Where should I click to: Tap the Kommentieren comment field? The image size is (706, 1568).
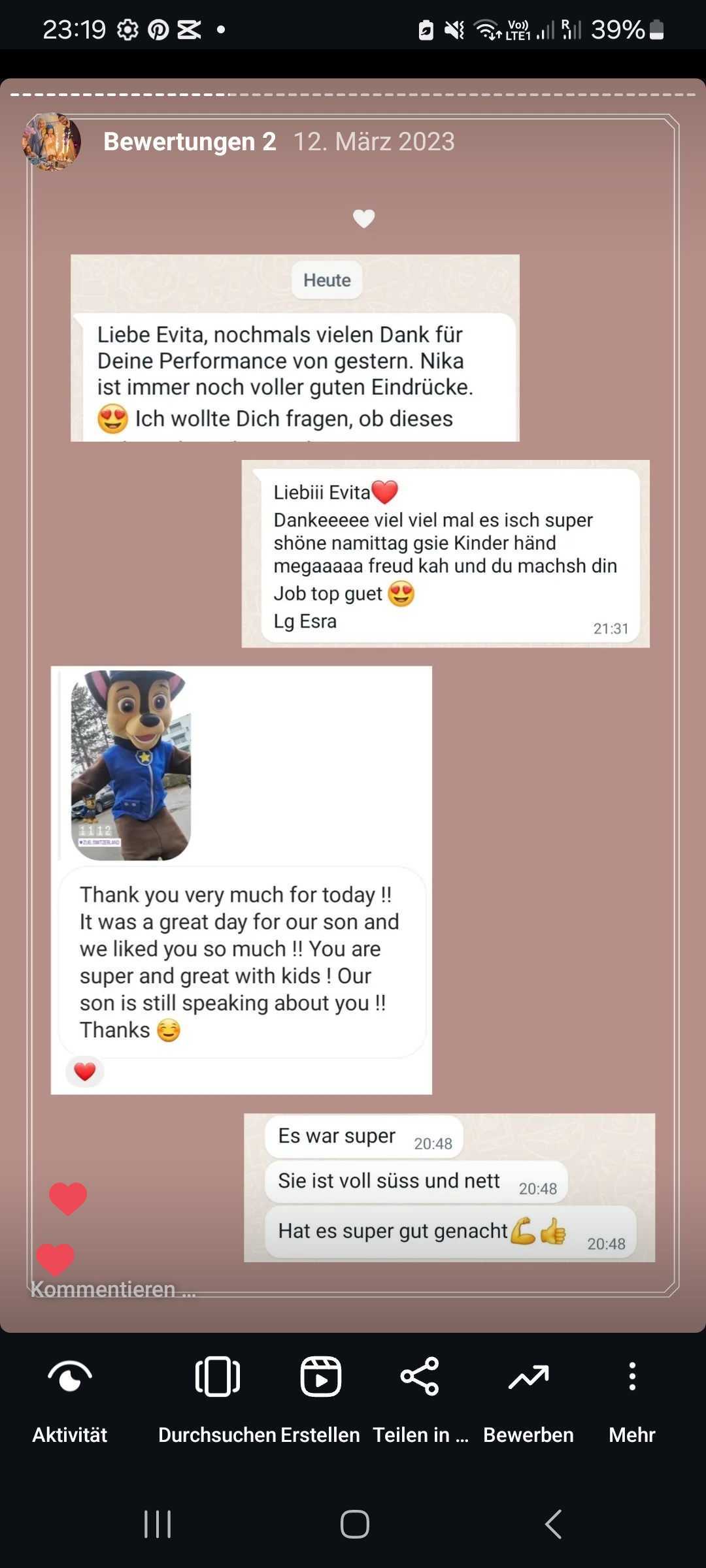113,1289
